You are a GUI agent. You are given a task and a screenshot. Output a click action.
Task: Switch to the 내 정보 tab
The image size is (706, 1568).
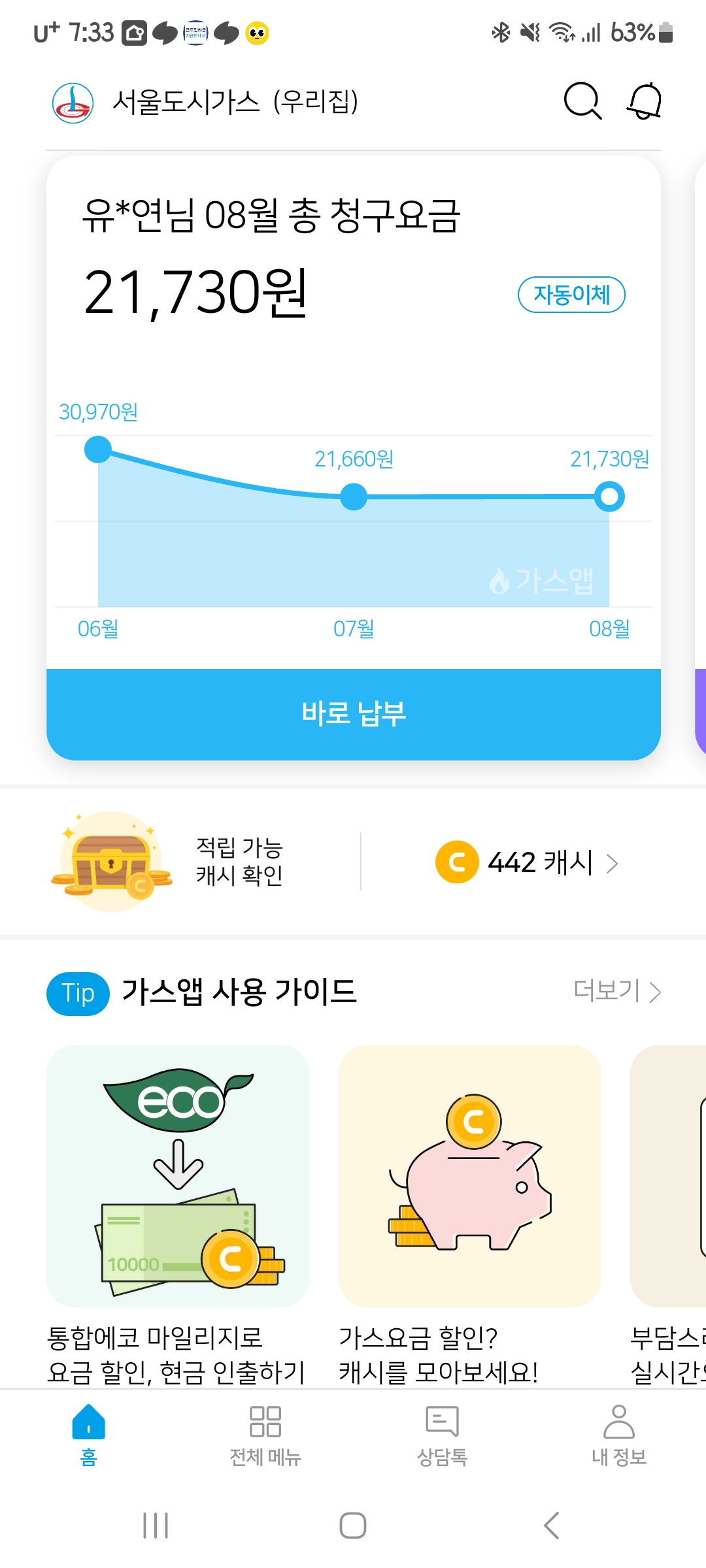click(618, 1435)
